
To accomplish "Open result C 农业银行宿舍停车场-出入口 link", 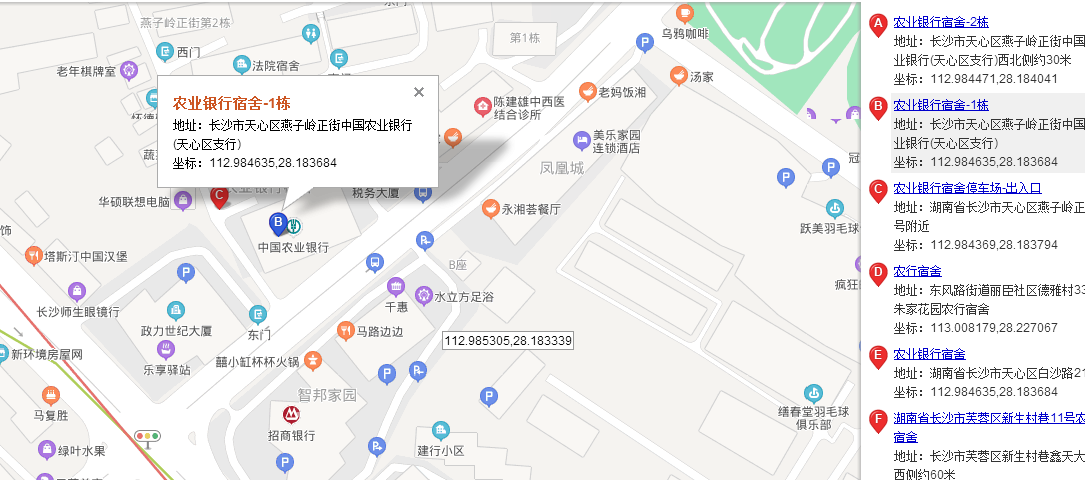I will [967, 188].
